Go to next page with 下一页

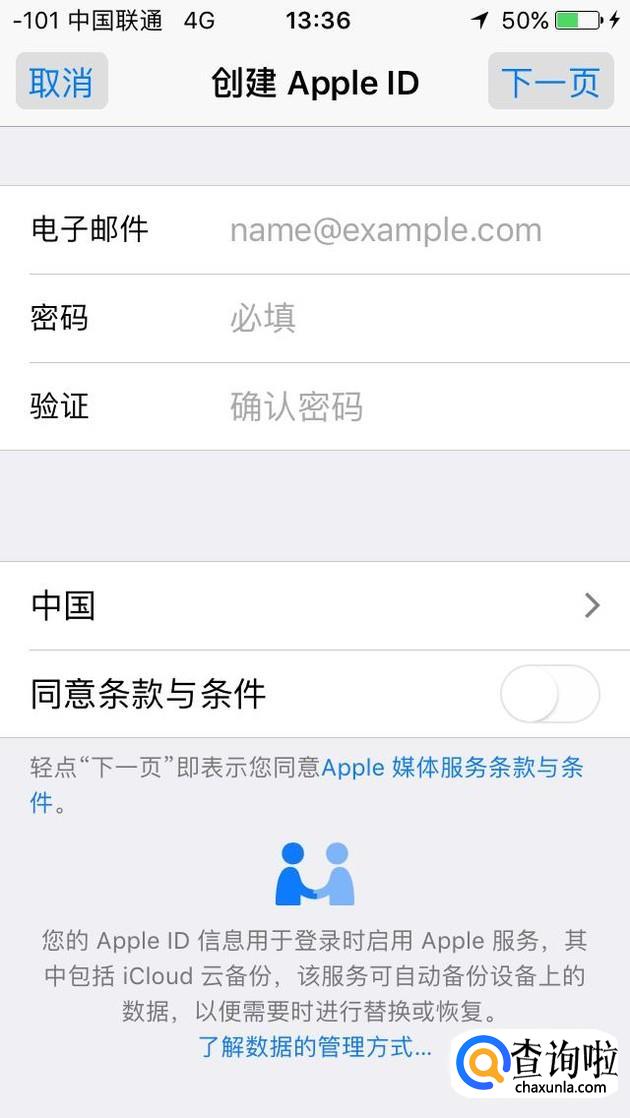(550, 81)
